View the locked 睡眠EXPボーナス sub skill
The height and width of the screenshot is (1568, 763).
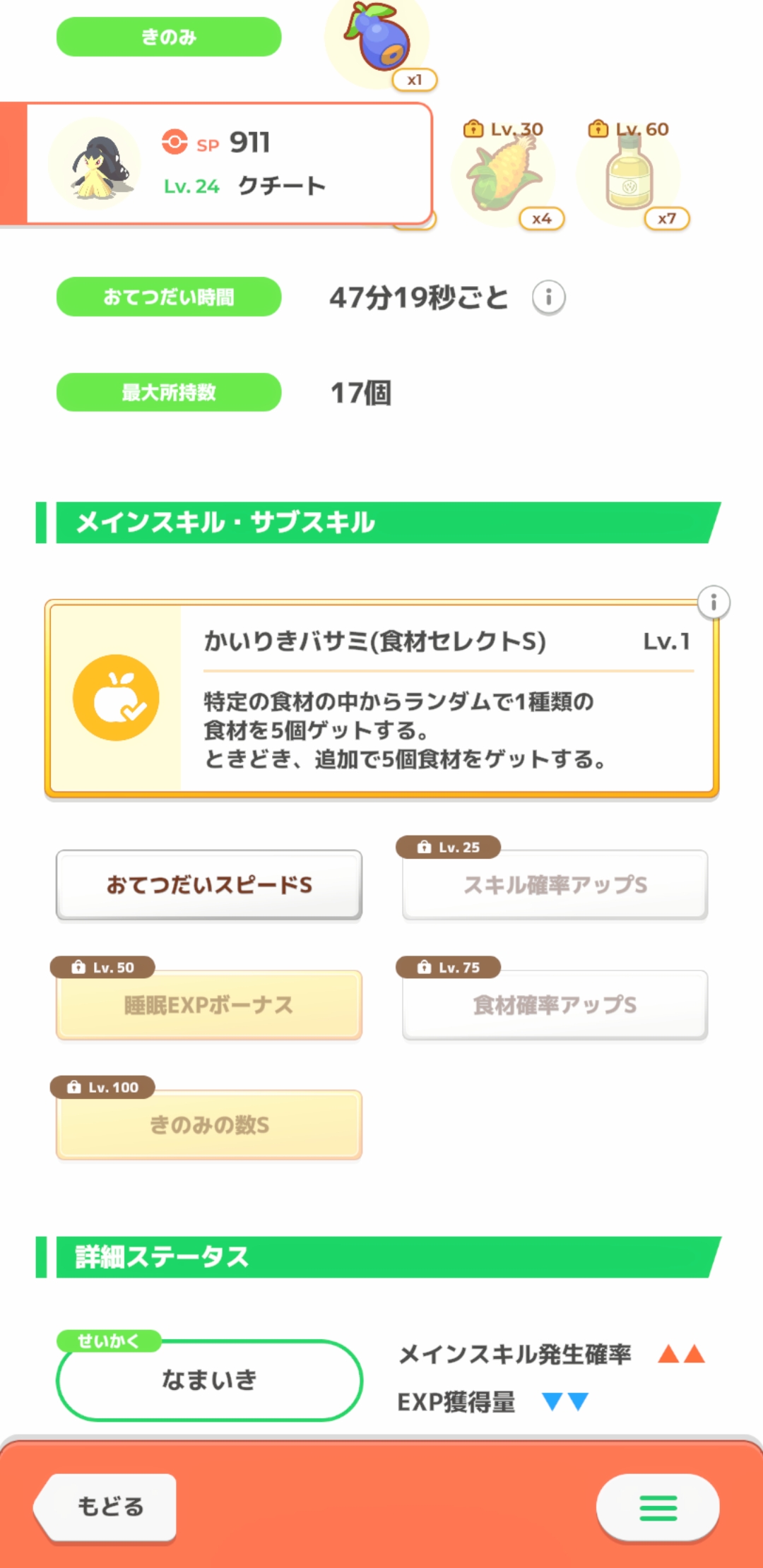pyautogui.click(x=209, y=1005)
